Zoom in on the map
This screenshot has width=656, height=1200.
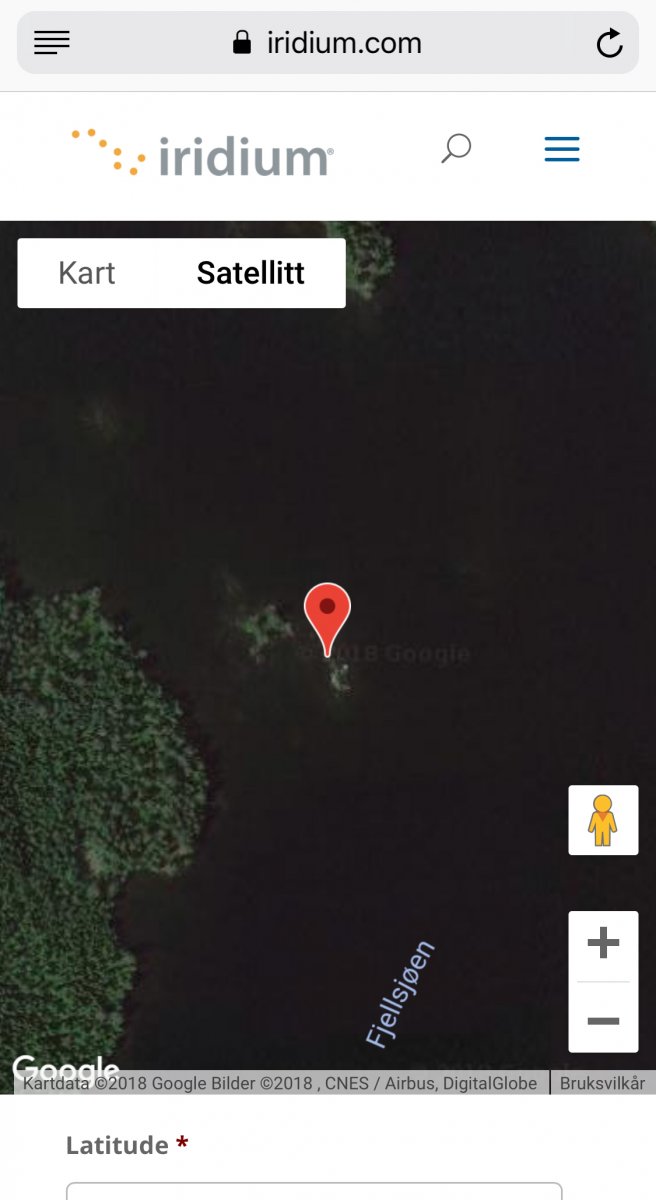[603, 943]
